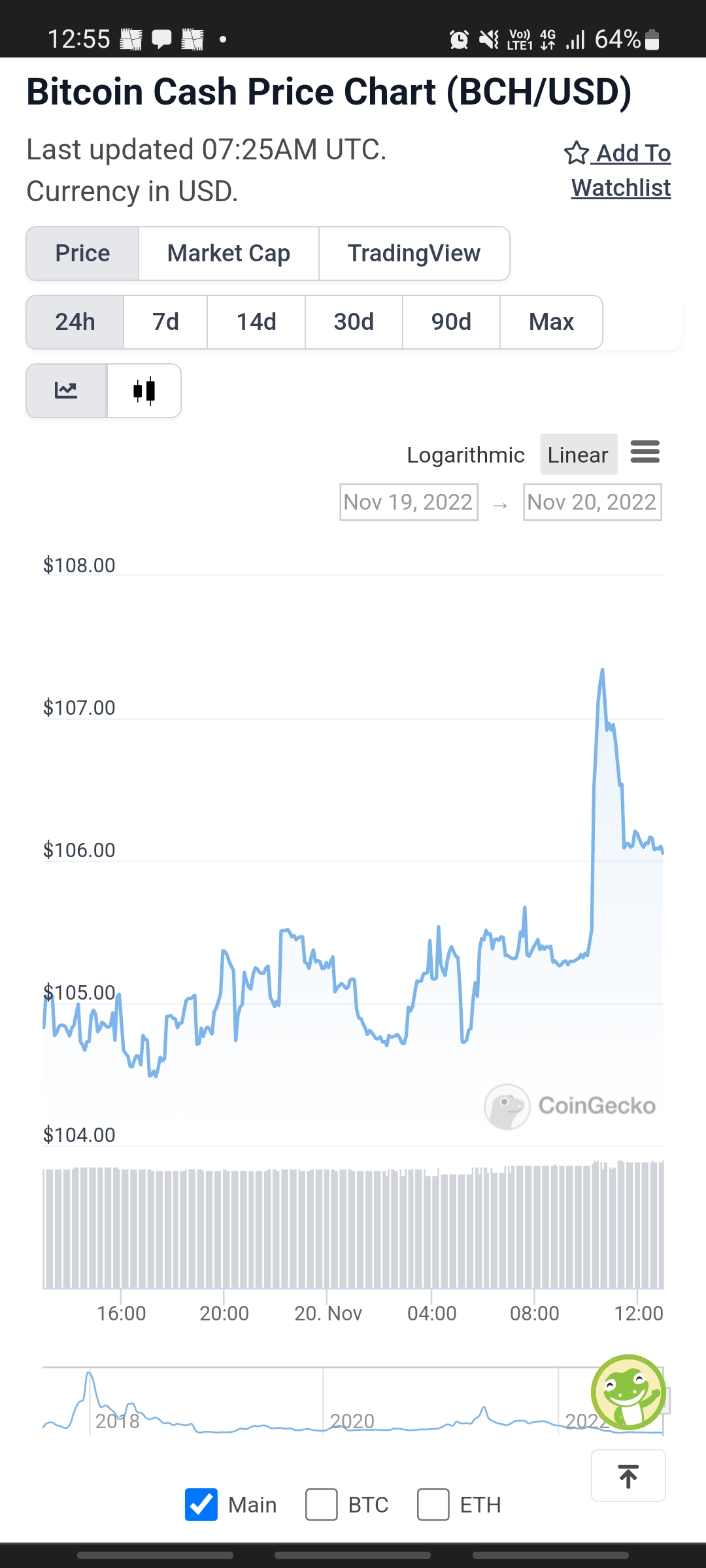Show the 7d price range
Image resolution: width=706 pixels, height=1568 pixels.
click(165, 322)
